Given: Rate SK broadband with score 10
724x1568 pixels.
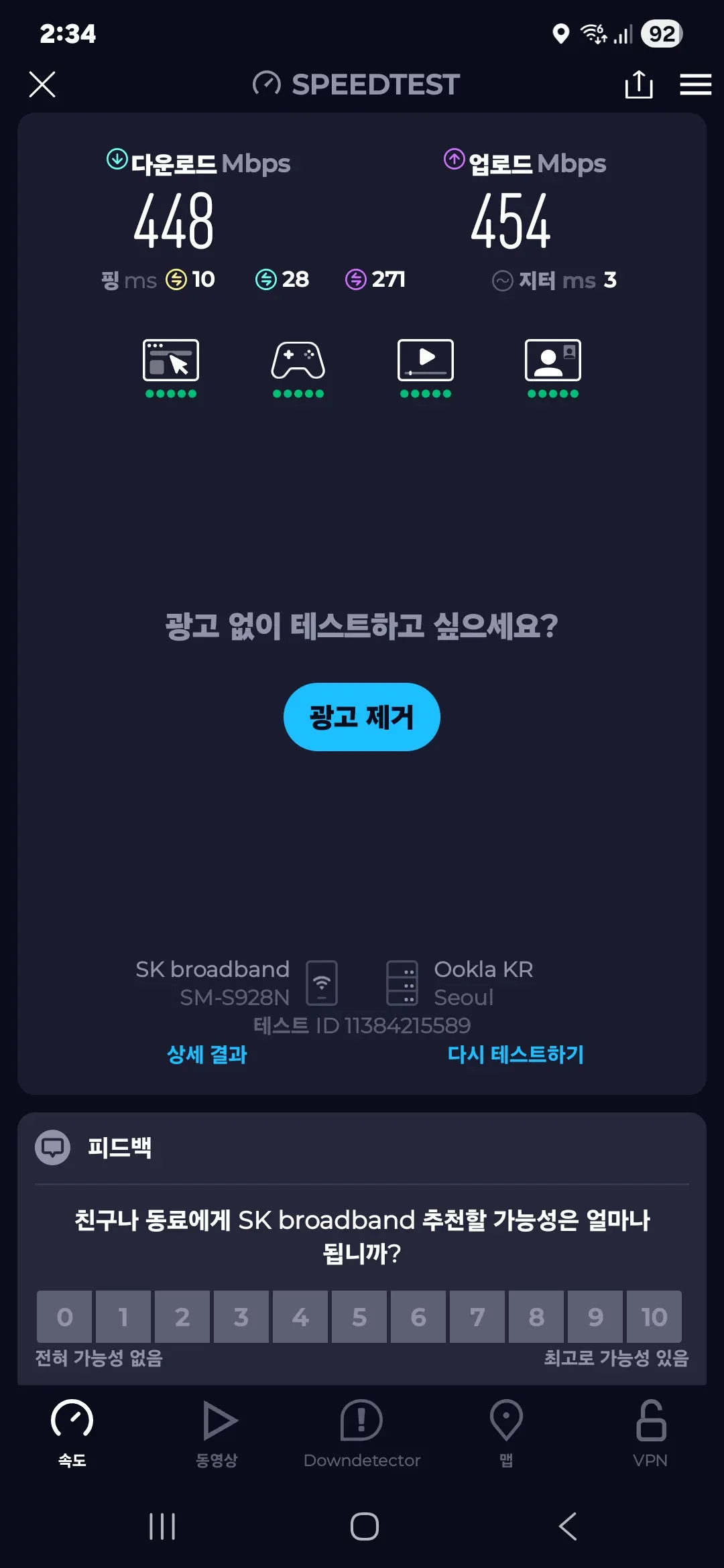Looking at the screenshot, I should click(x=654, y=1317).
